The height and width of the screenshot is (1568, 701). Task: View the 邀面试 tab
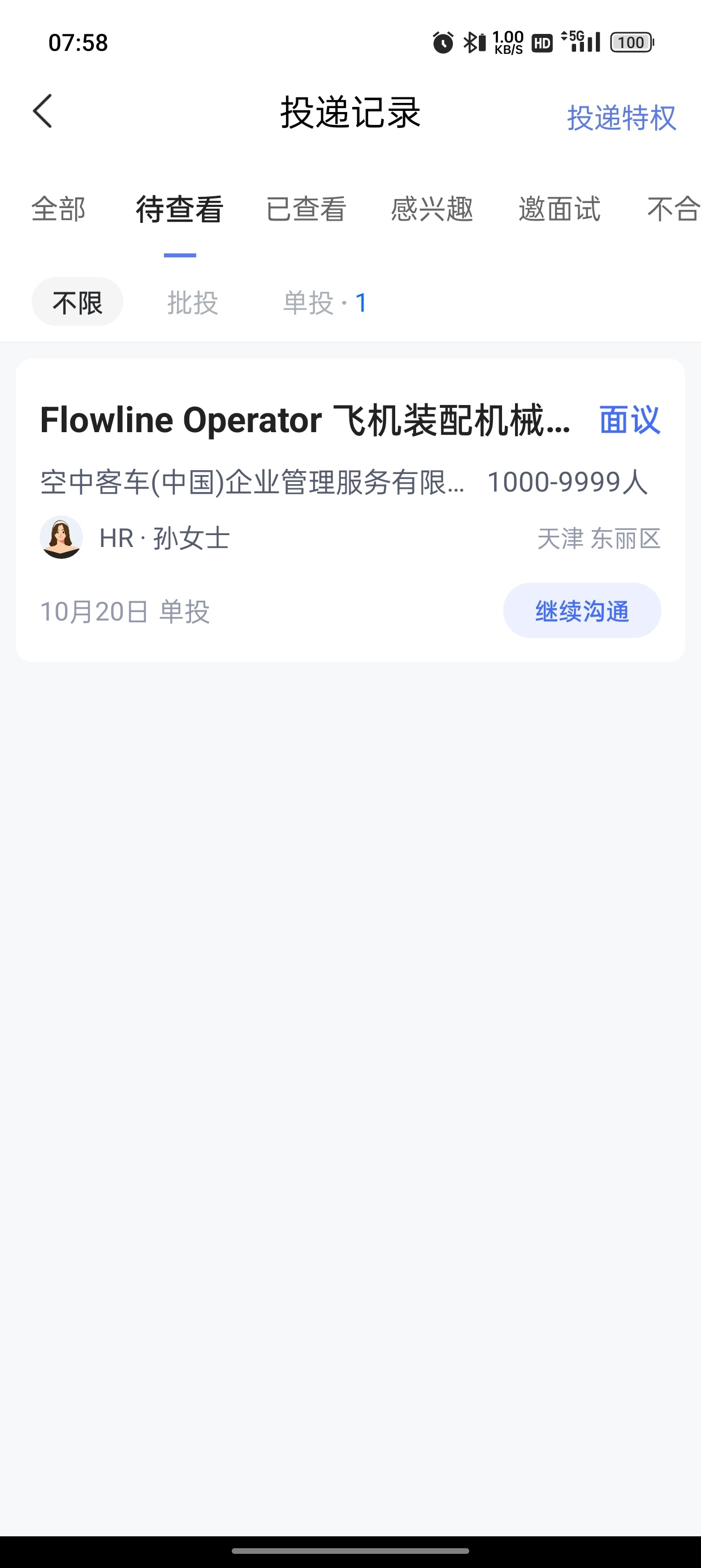click(559, 209)
